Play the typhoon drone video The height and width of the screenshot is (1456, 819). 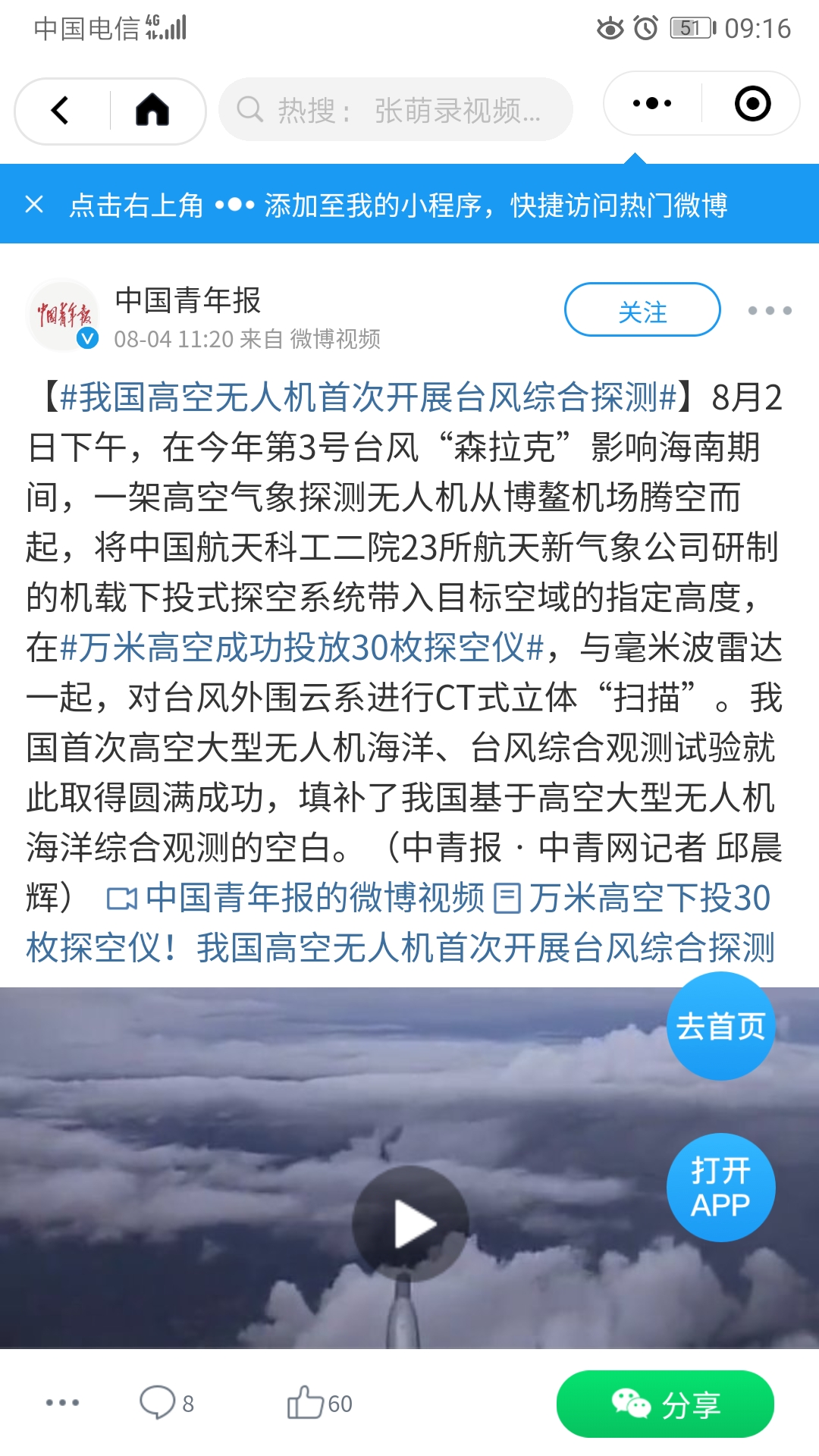pyautogui.click(x=410, y=1222)
